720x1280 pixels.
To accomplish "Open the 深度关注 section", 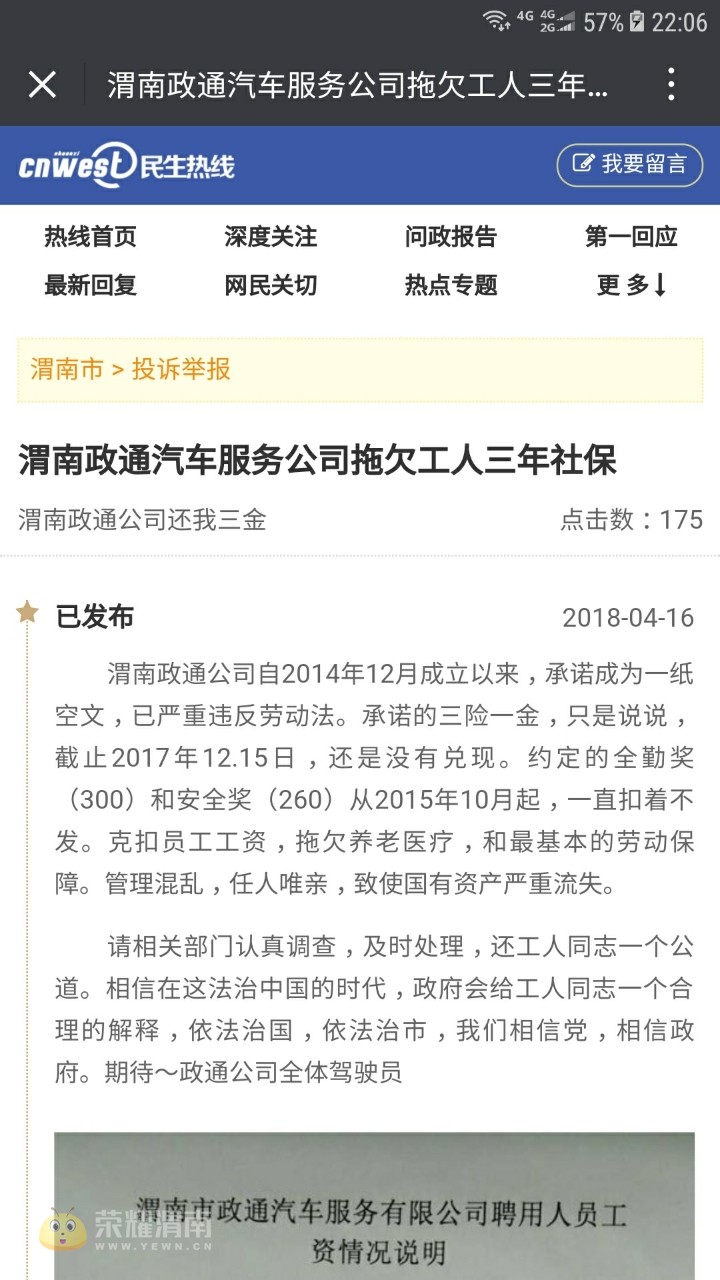I will point(270,237).
